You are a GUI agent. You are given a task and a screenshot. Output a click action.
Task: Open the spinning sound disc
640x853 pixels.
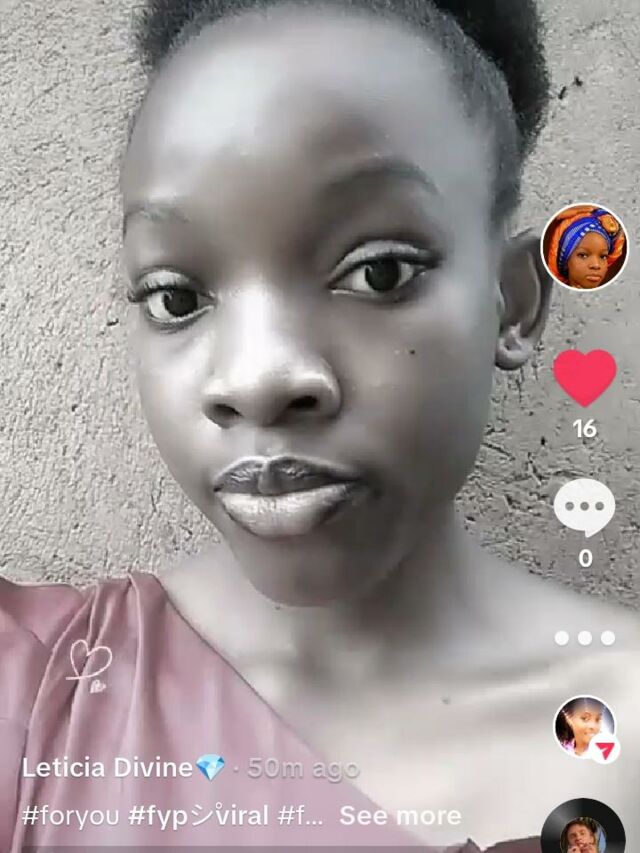point(583,829)
